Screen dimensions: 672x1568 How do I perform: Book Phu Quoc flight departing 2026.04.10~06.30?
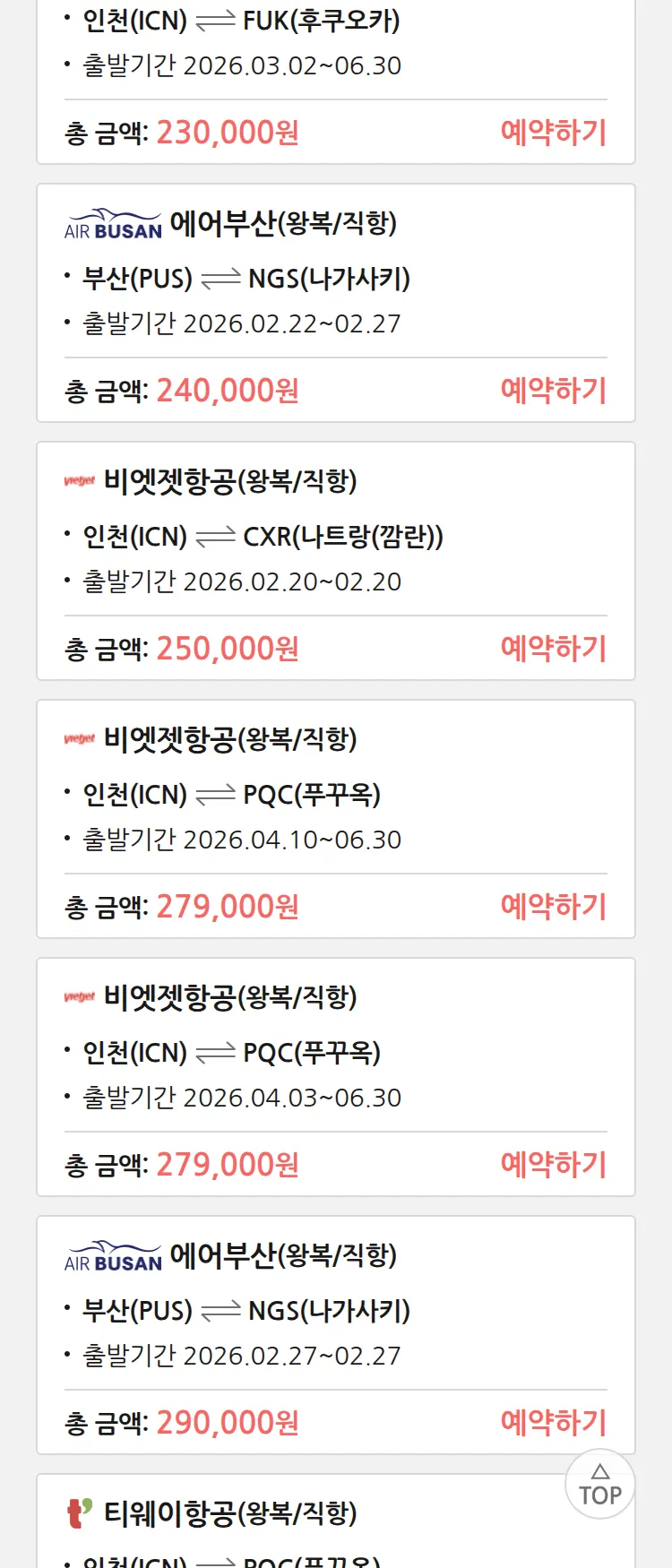pyautogui.click(x=553, y=907)
